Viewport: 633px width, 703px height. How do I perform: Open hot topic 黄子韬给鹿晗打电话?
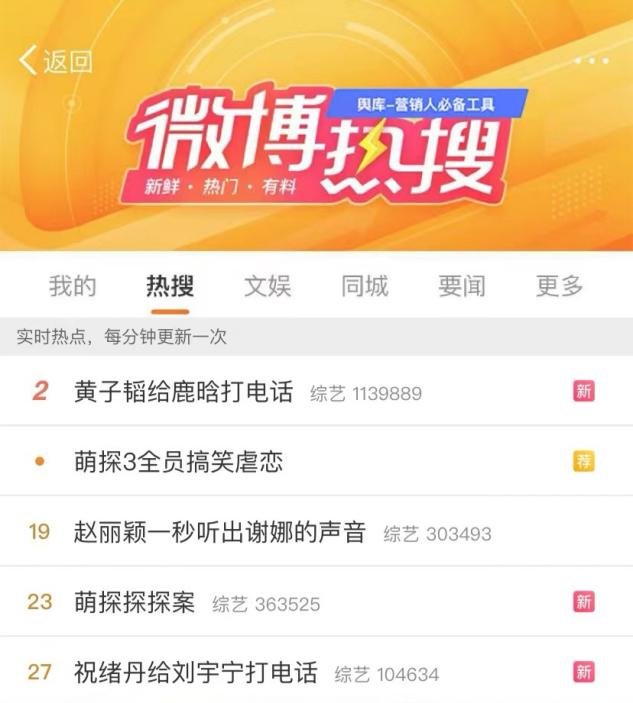[x=184, y=392]
